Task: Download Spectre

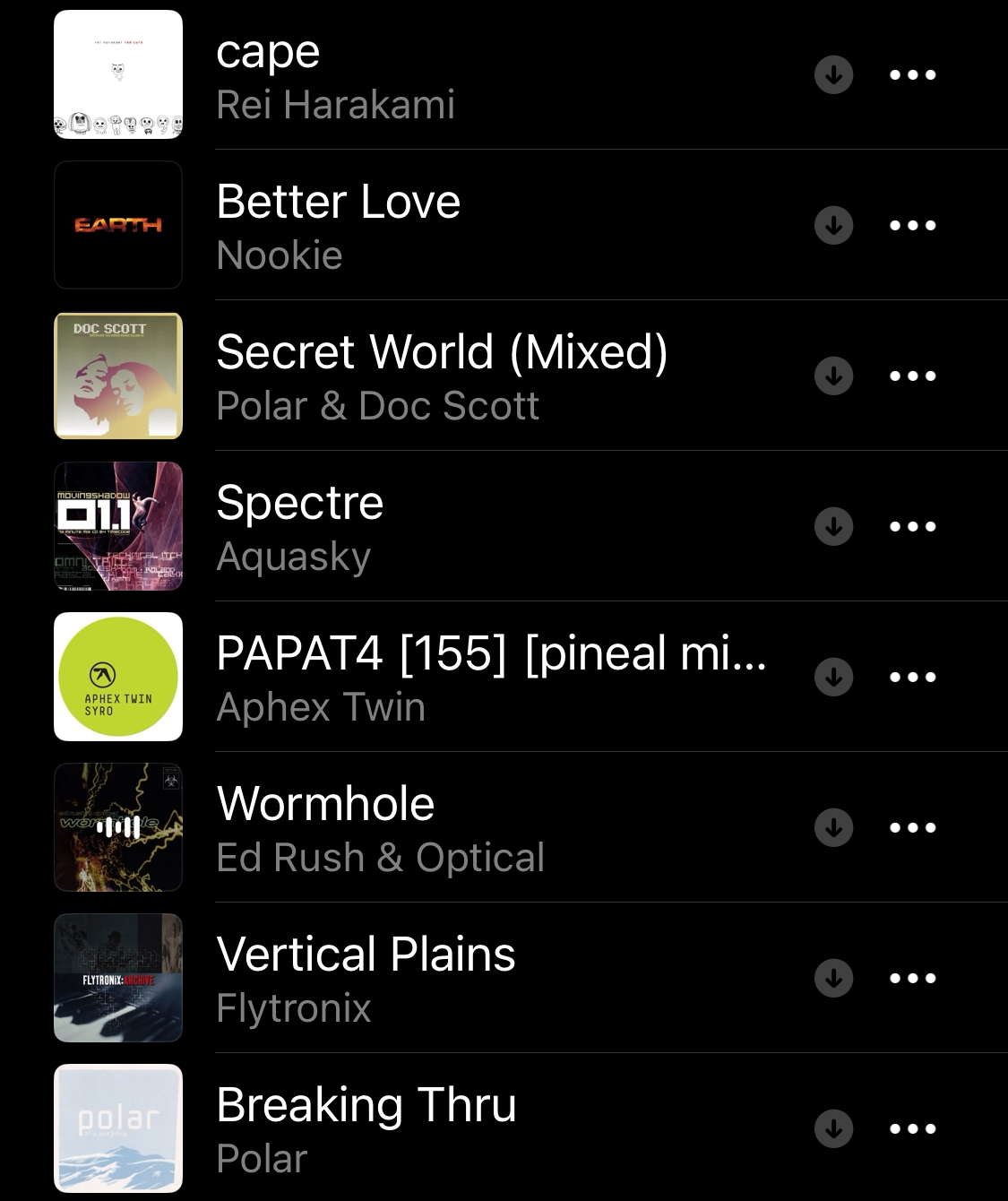Action: 833,526
